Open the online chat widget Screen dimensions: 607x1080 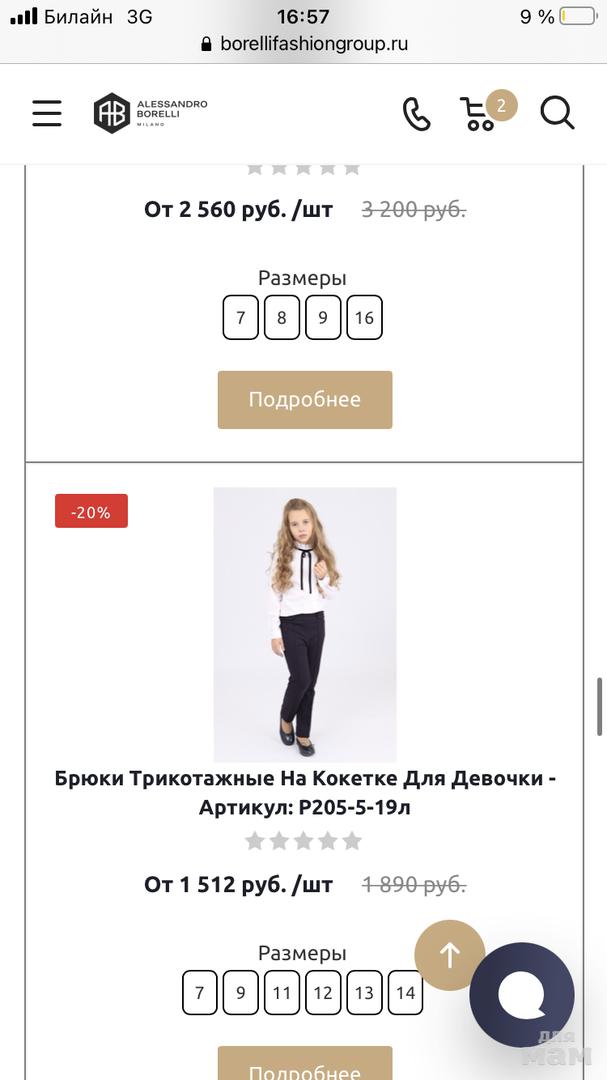pos(522,995)
